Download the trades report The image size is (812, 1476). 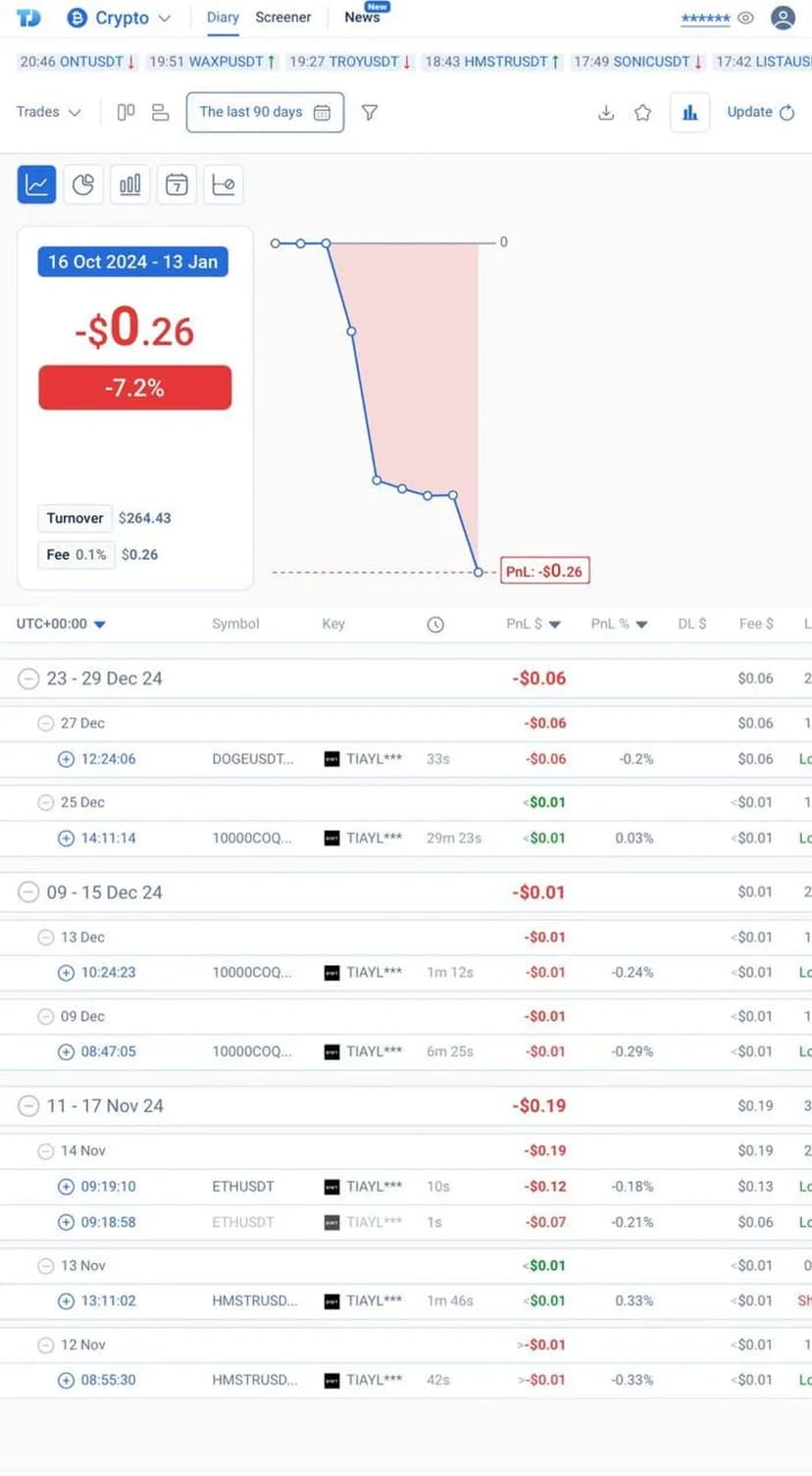[x=606, y=113]
